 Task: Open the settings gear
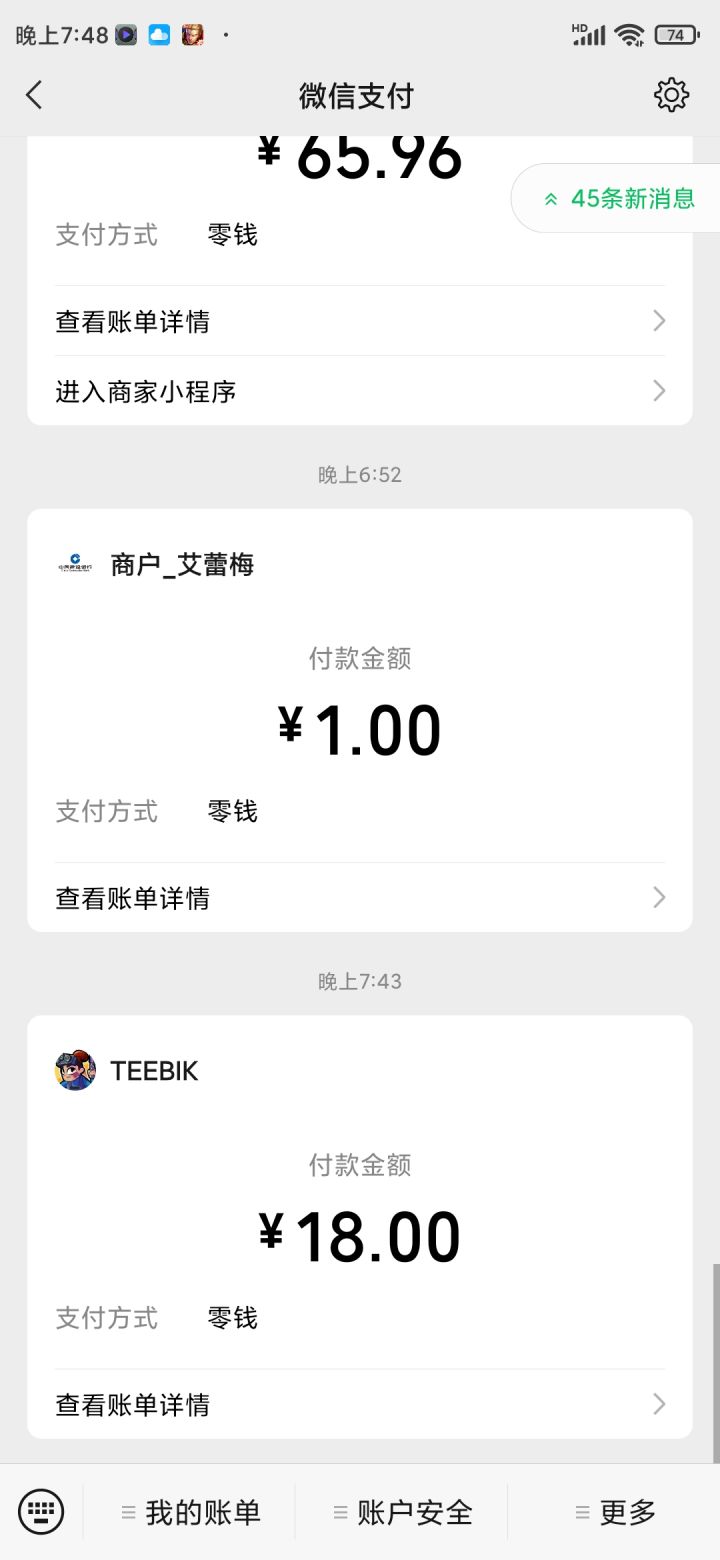tap(671, 95)
